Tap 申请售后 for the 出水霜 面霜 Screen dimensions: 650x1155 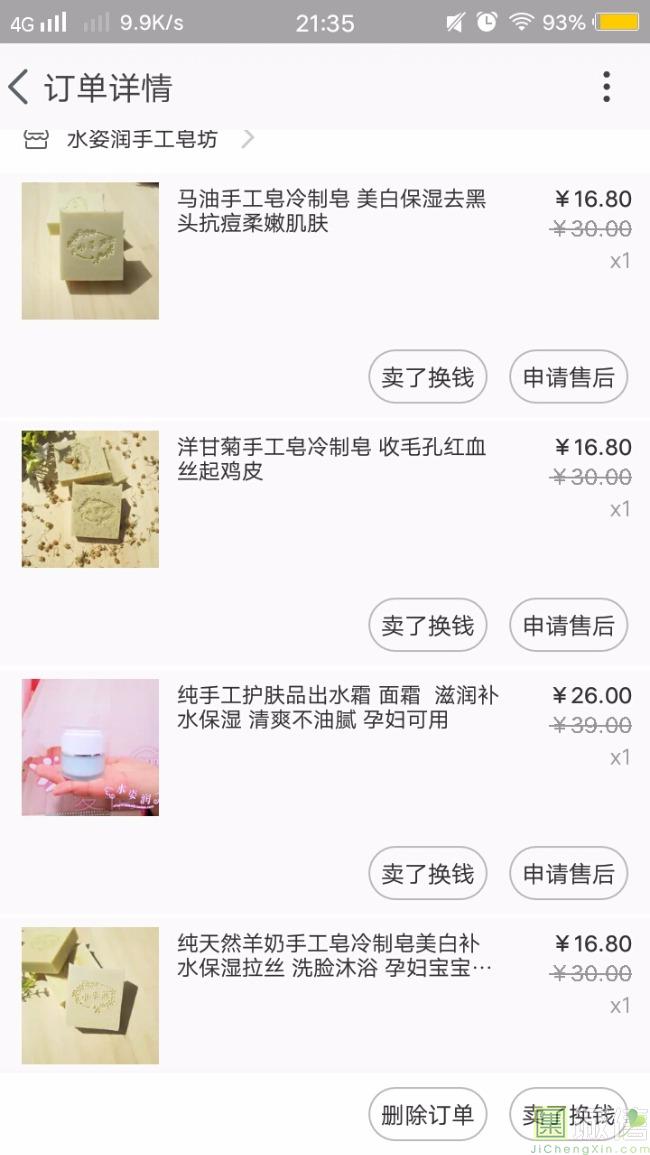pyautogui.click(x=568, y=873)
